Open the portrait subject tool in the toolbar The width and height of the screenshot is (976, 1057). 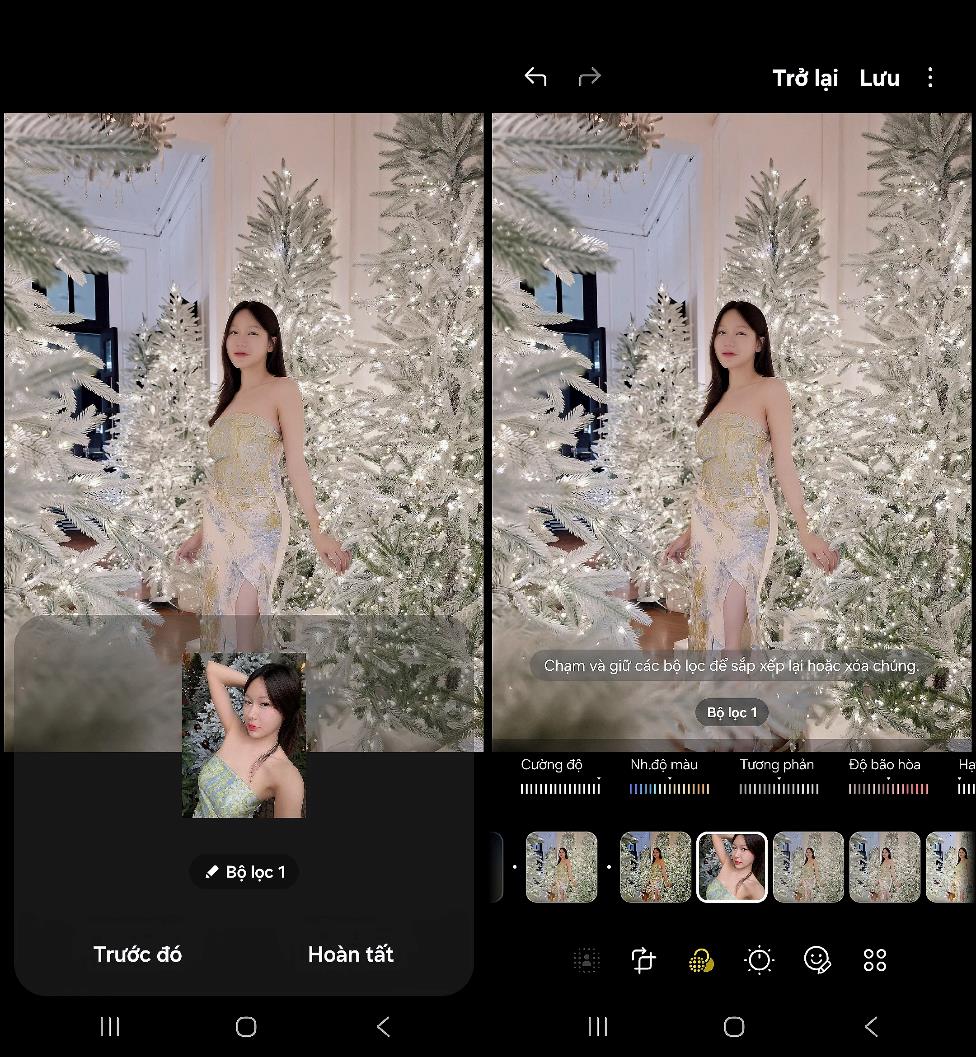click(586, 961)
